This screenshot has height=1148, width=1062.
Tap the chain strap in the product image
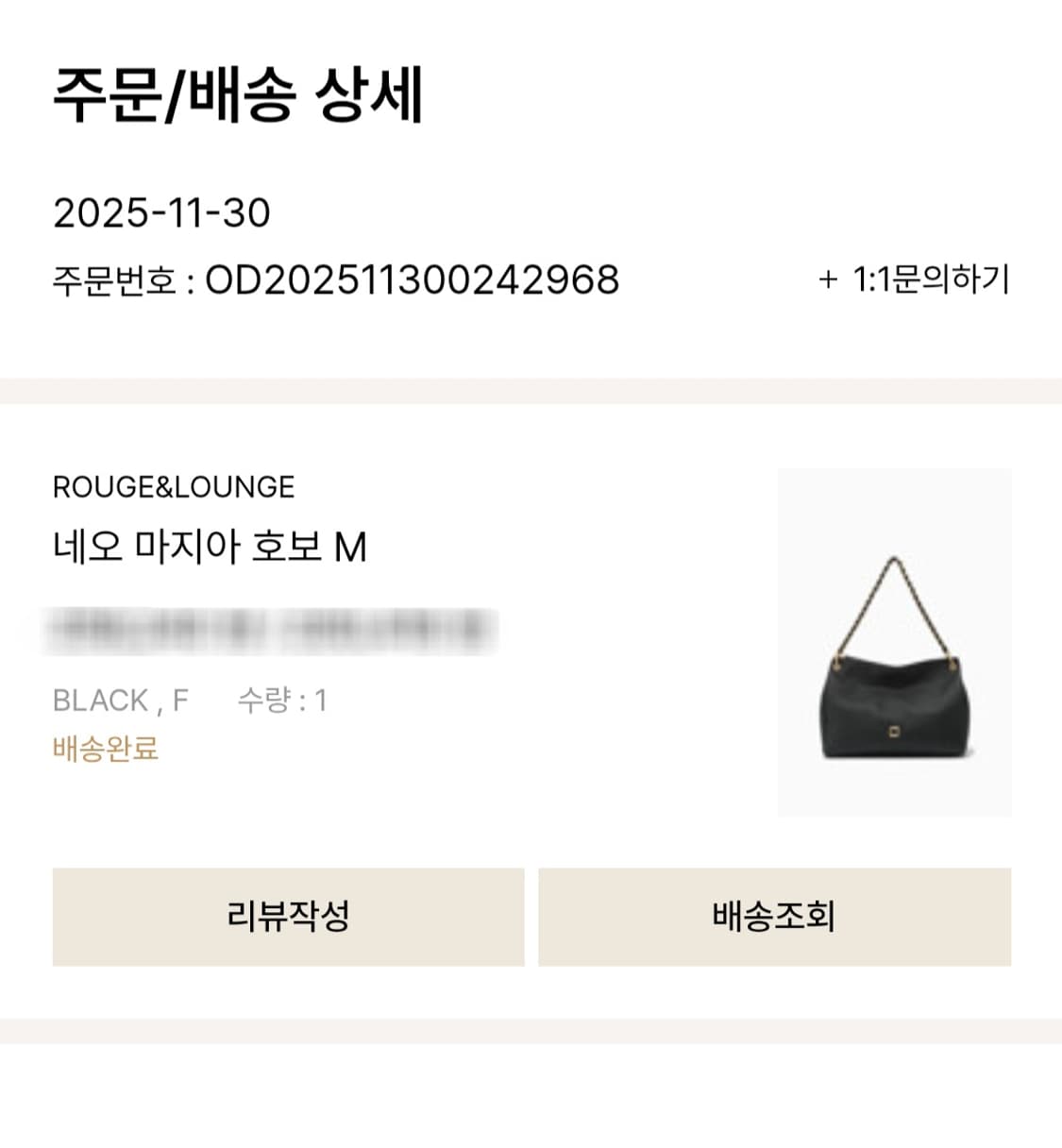click(892, 595)
